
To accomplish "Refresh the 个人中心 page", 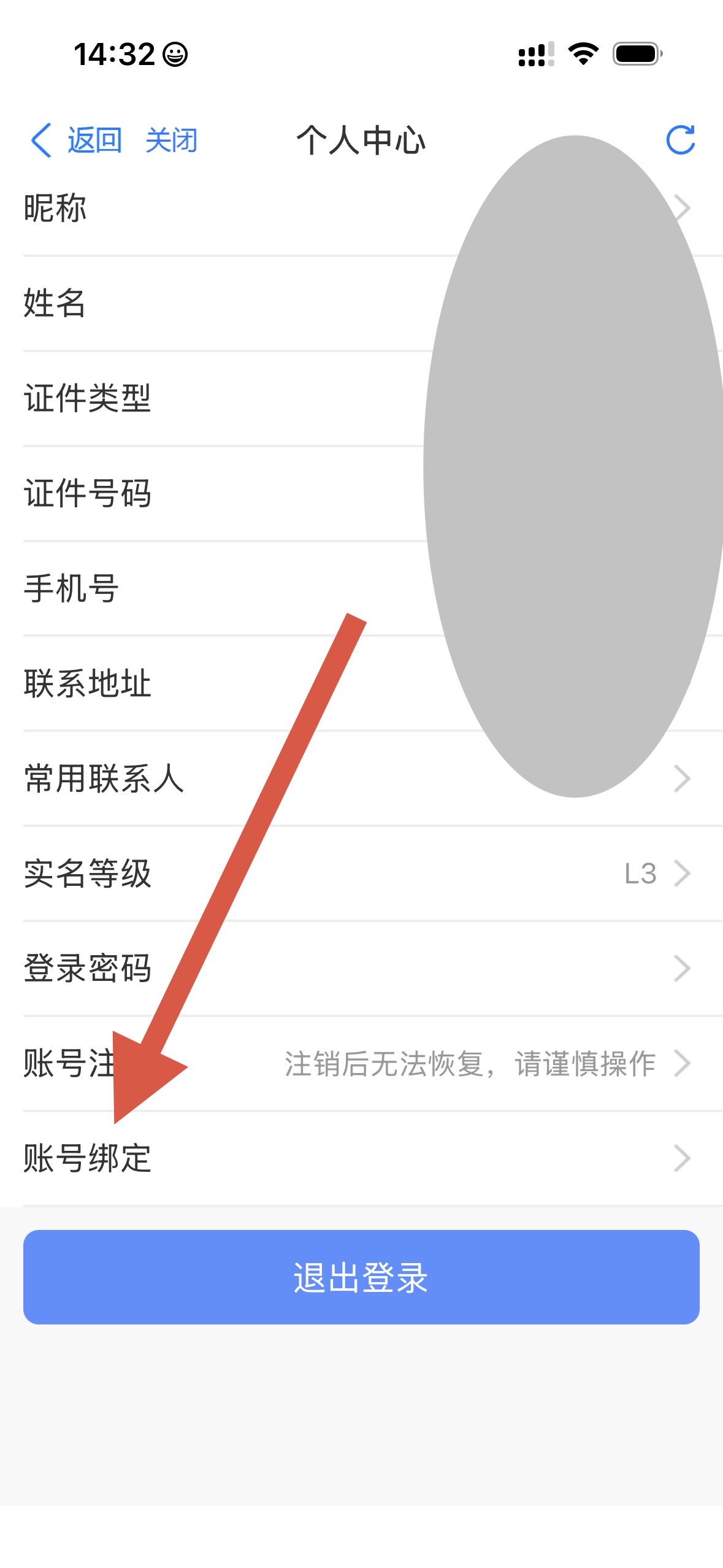I will (680, 140).
